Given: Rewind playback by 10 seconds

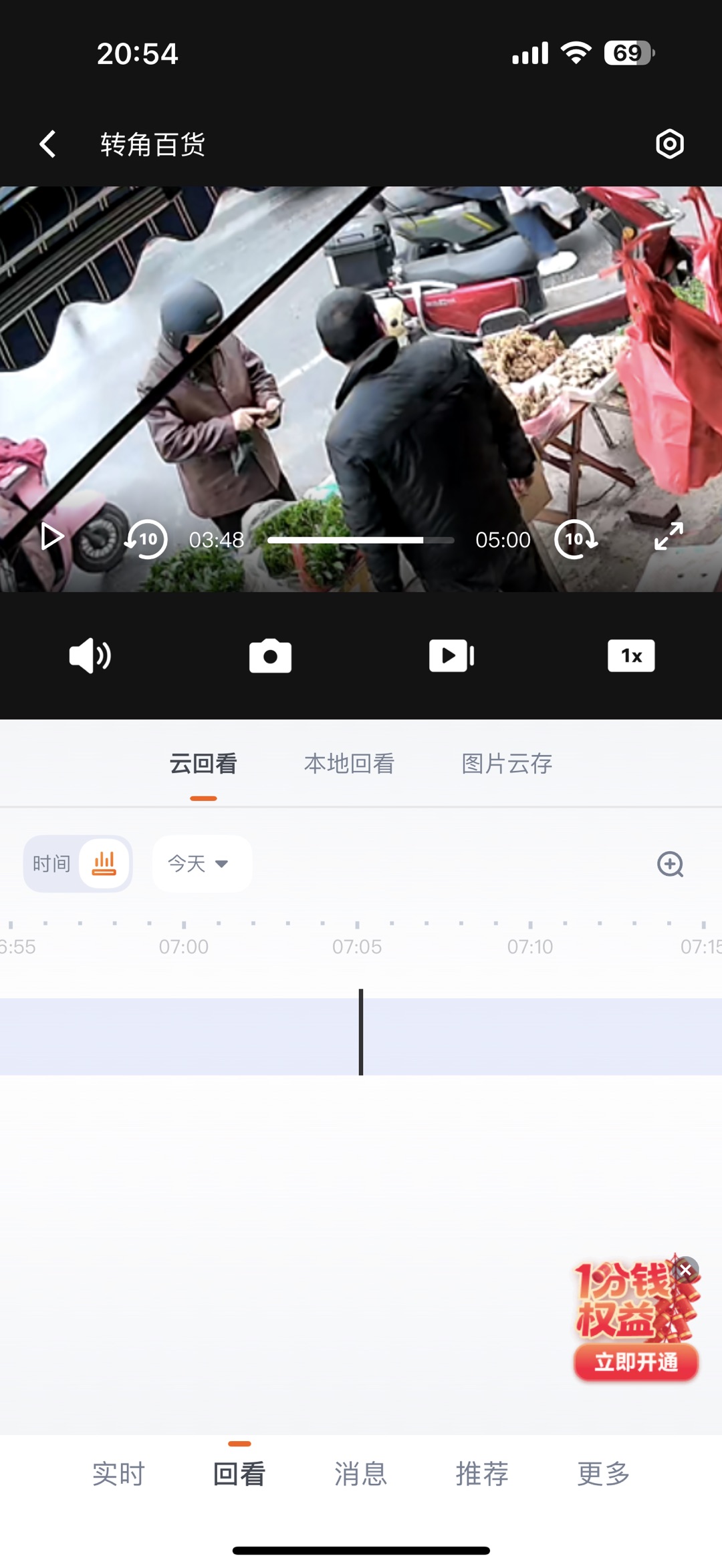Looking at the screenshot, I should coord(146,539).
